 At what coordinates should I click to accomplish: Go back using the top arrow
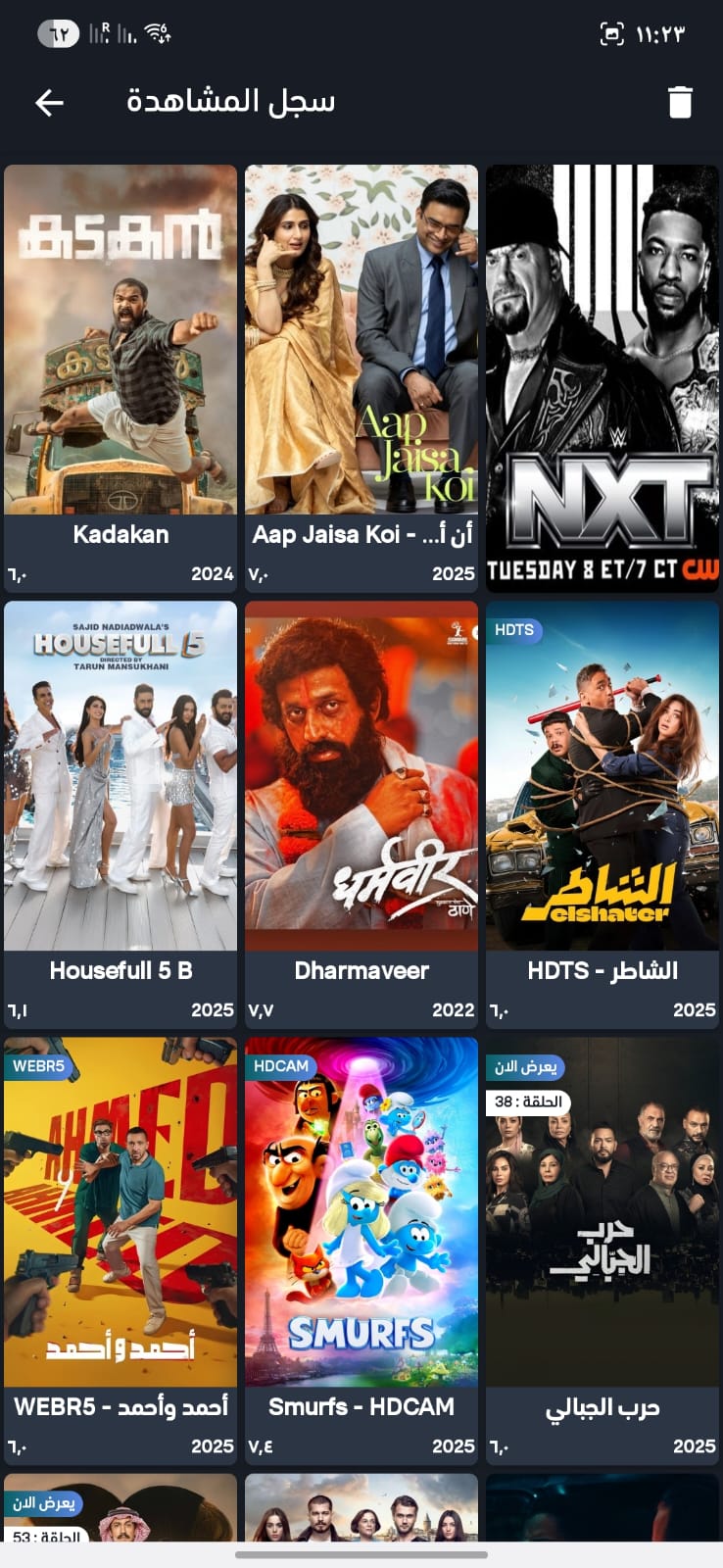[x=49, y=102]
